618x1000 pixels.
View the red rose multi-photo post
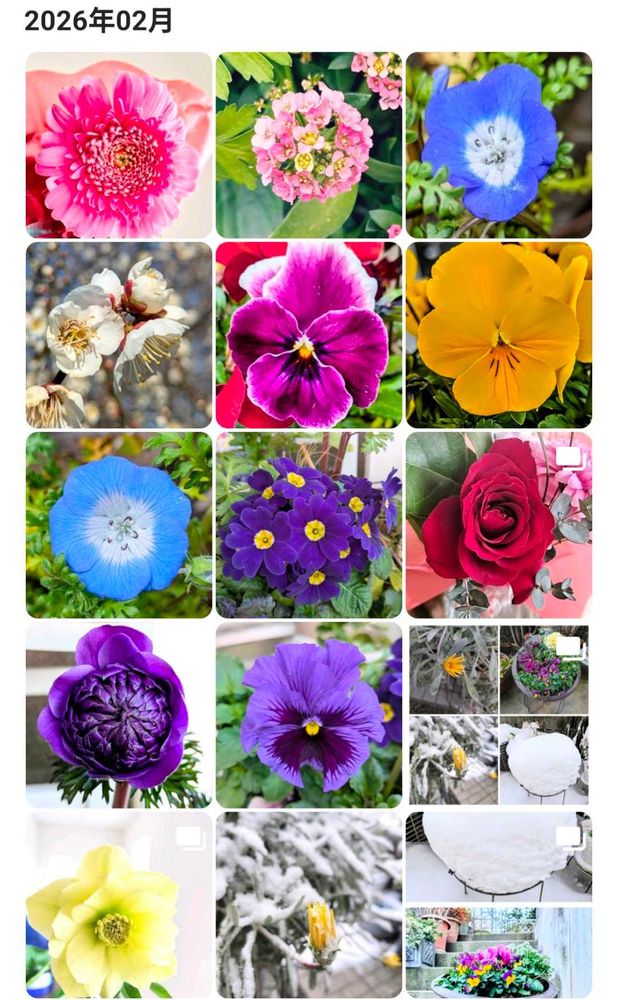point(499,525)
